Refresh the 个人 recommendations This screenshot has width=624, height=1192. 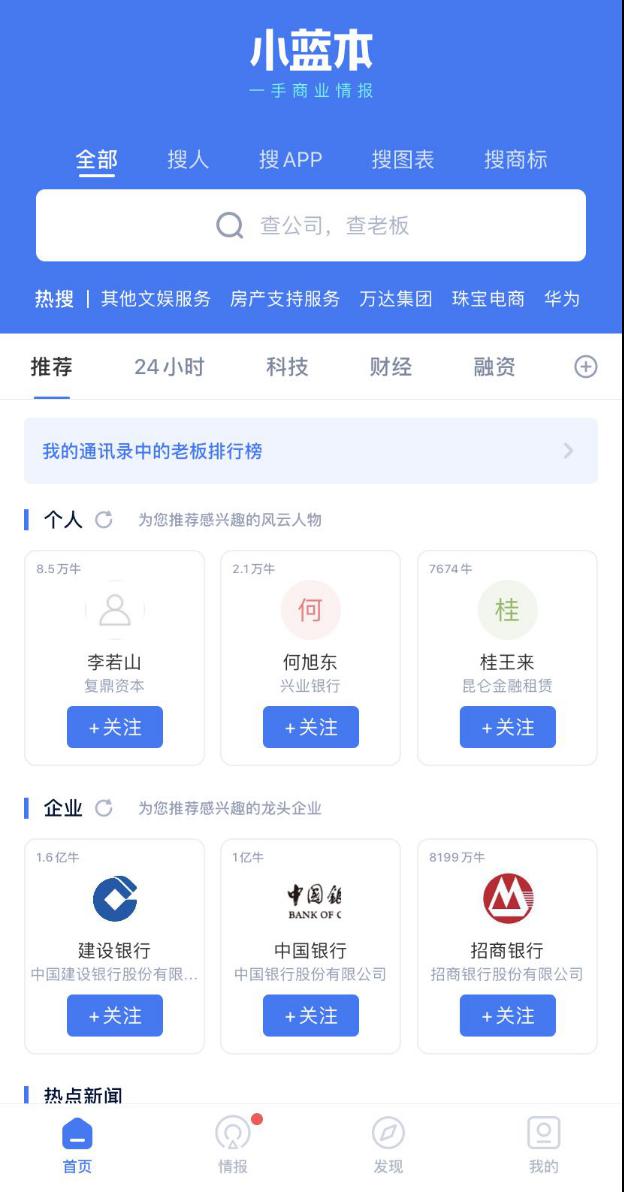point(104,520)
